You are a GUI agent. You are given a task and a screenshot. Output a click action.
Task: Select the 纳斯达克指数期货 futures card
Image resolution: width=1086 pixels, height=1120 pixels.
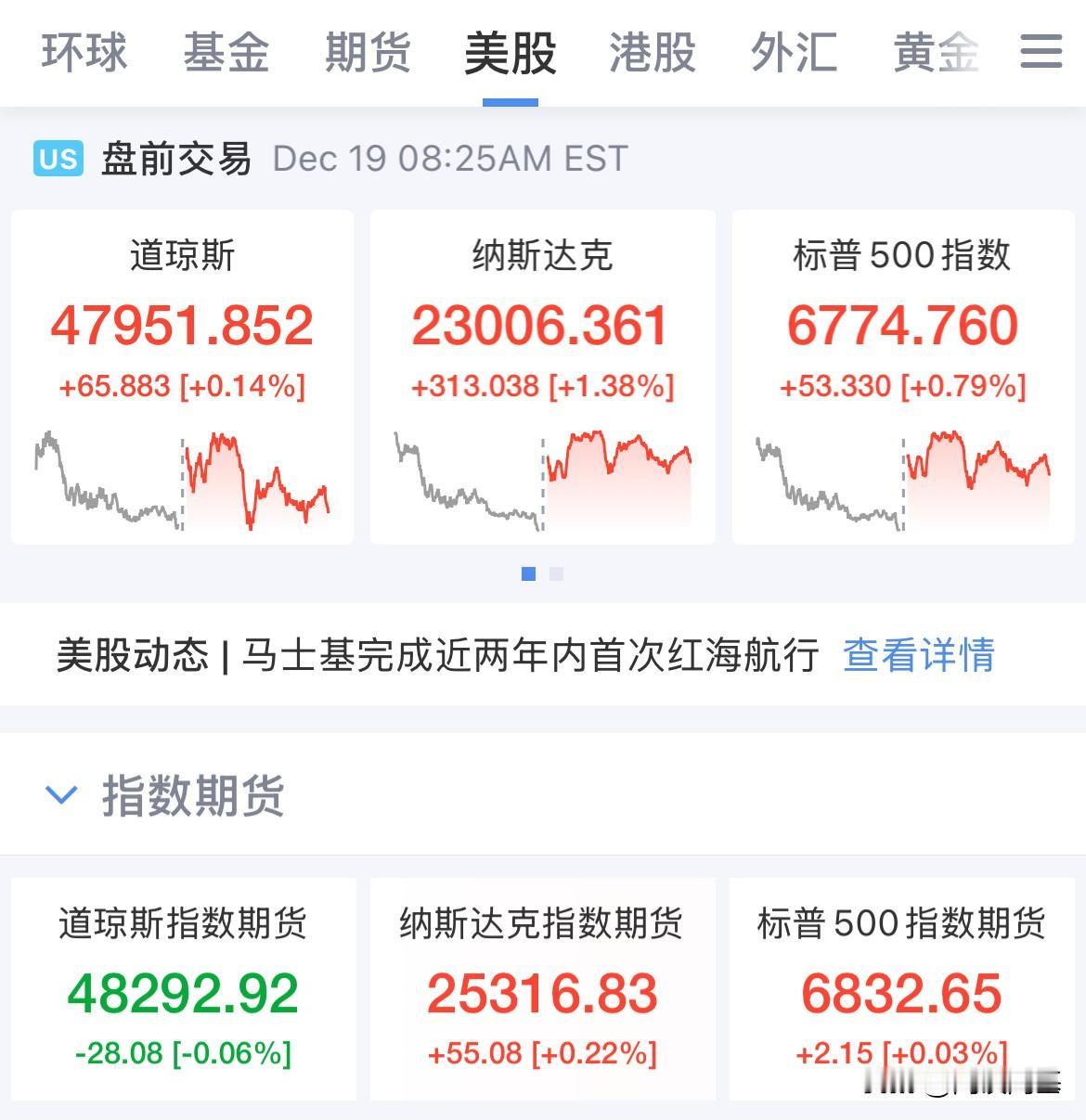[542, 988]
